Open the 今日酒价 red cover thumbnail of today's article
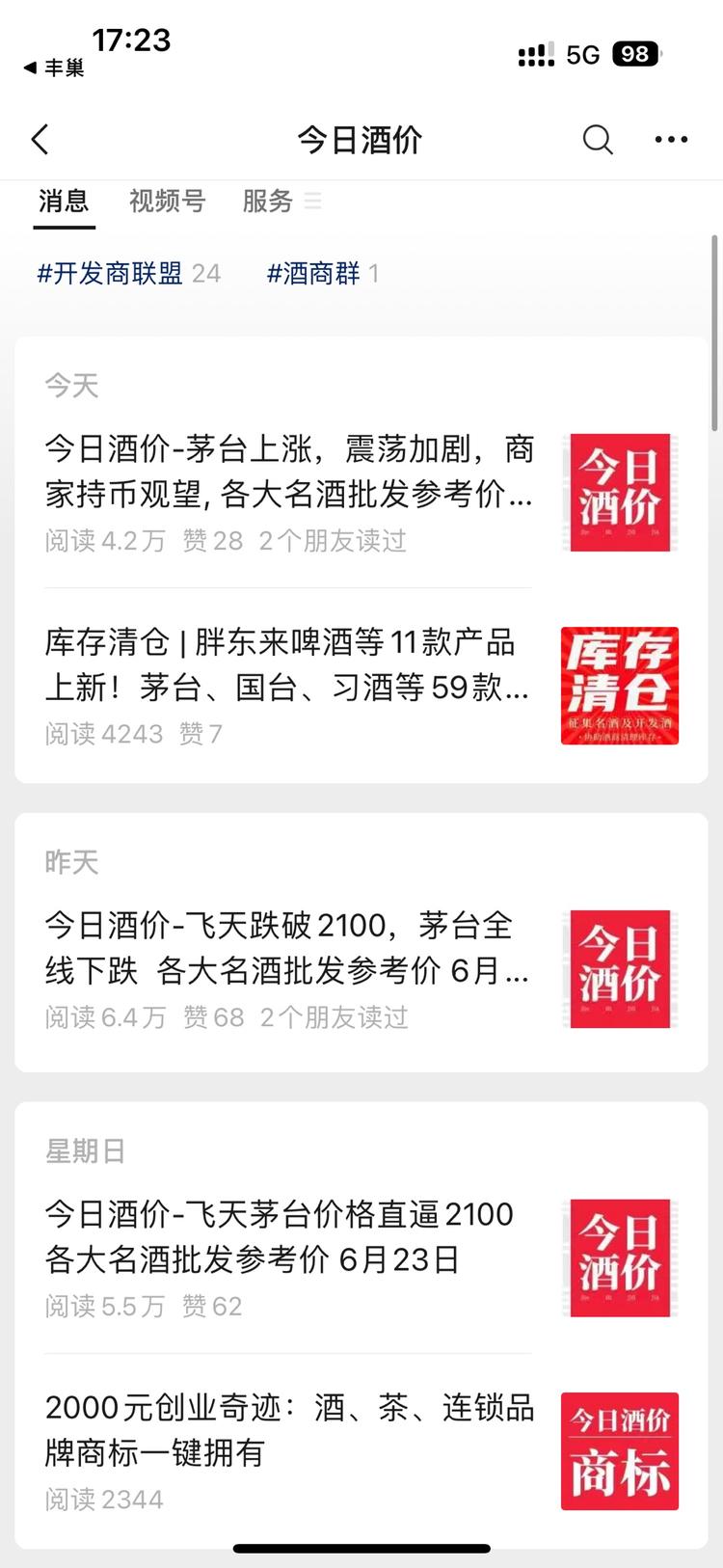 tap(618, 493)
